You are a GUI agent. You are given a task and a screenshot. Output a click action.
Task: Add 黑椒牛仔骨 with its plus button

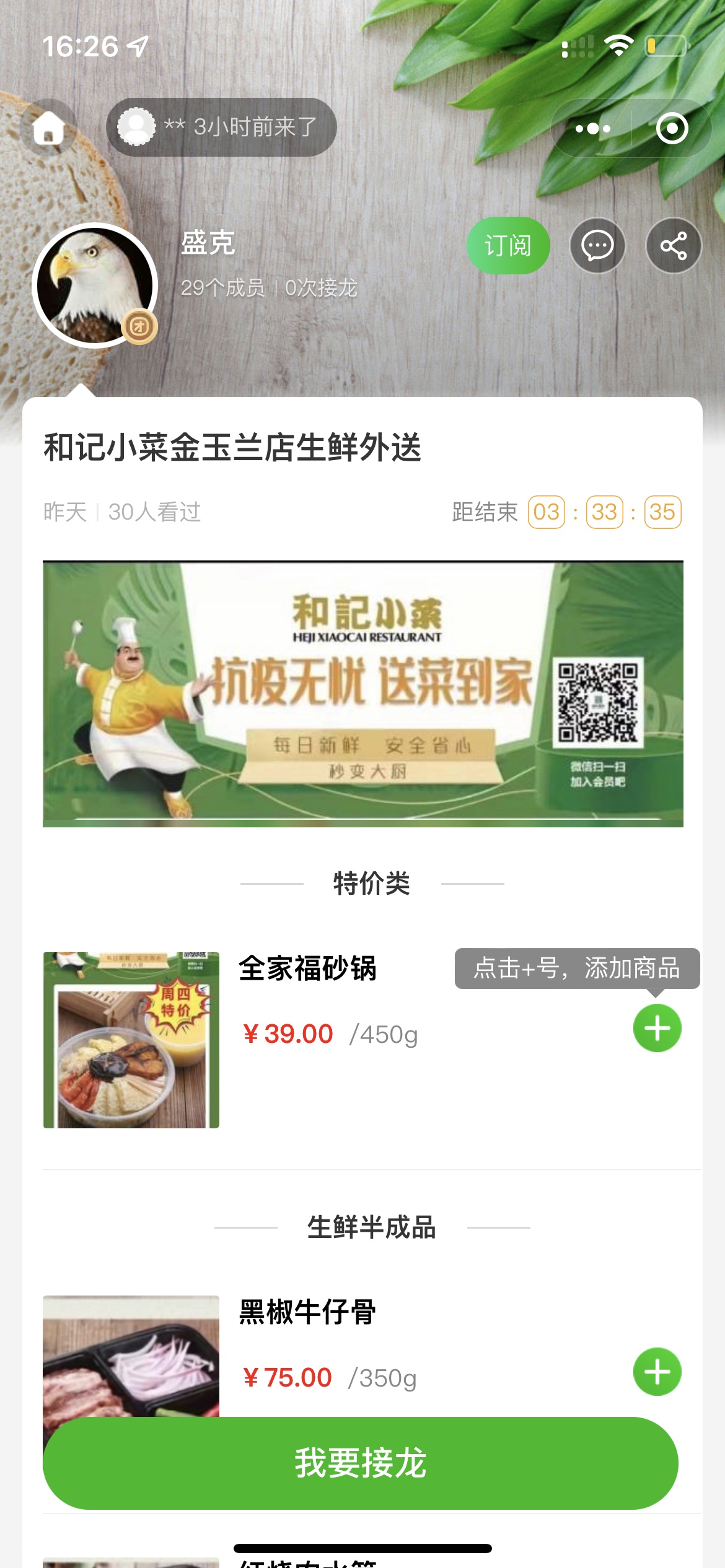pyautogui.click(x=657, y=1372)
